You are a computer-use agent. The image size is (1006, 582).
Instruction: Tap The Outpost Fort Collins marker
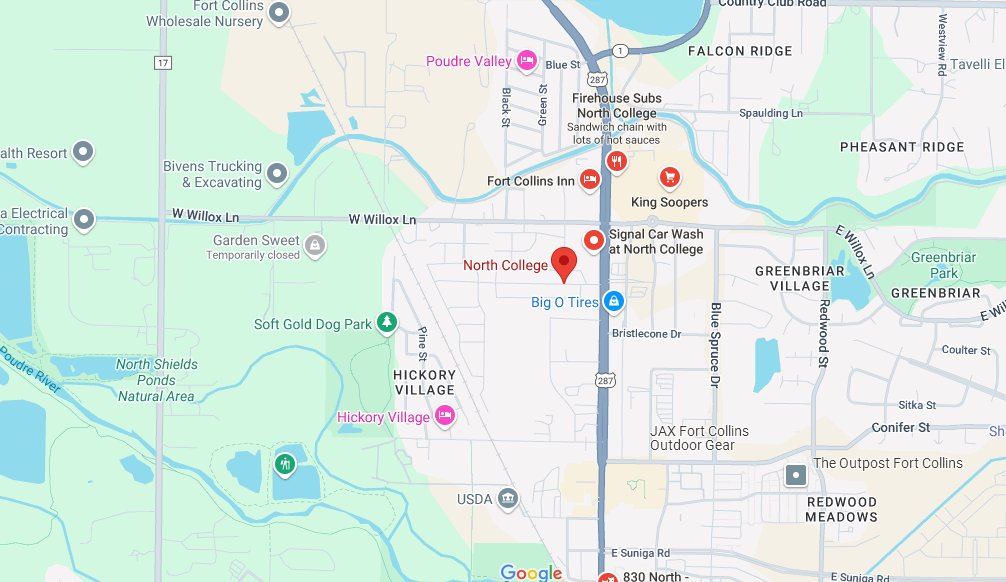pyautogui.click(x=796, y=474)
